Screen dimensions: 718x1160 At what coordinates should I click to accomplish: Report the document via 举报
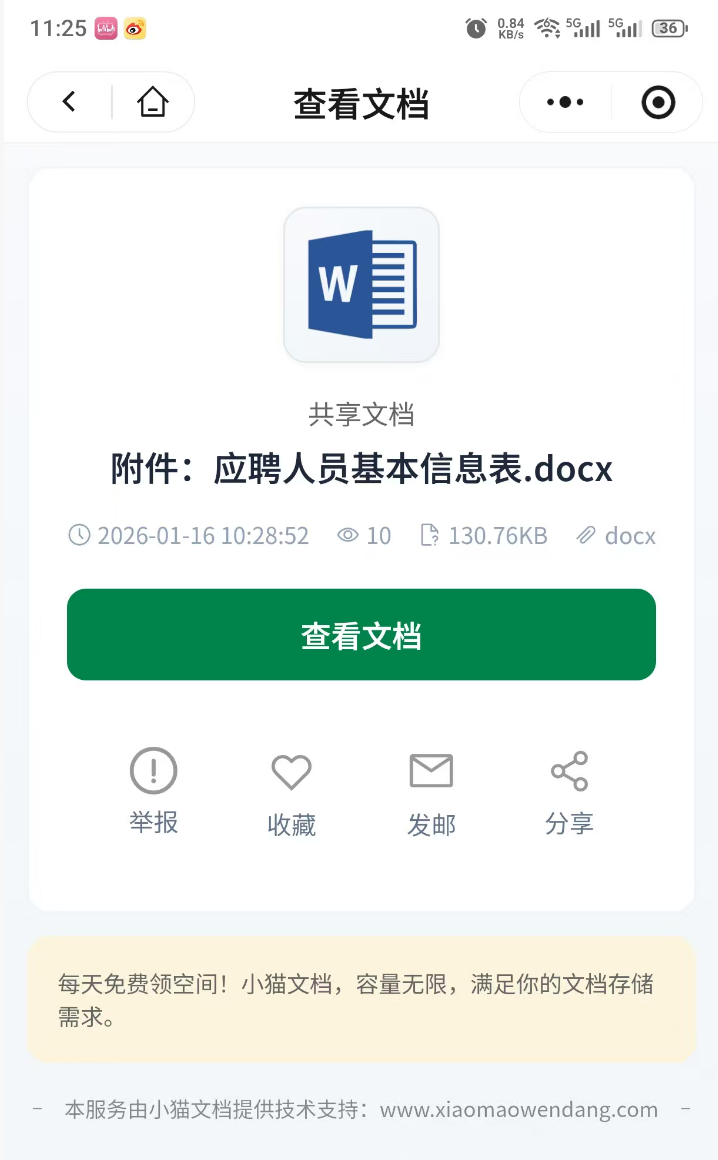[x=154, y=791]
